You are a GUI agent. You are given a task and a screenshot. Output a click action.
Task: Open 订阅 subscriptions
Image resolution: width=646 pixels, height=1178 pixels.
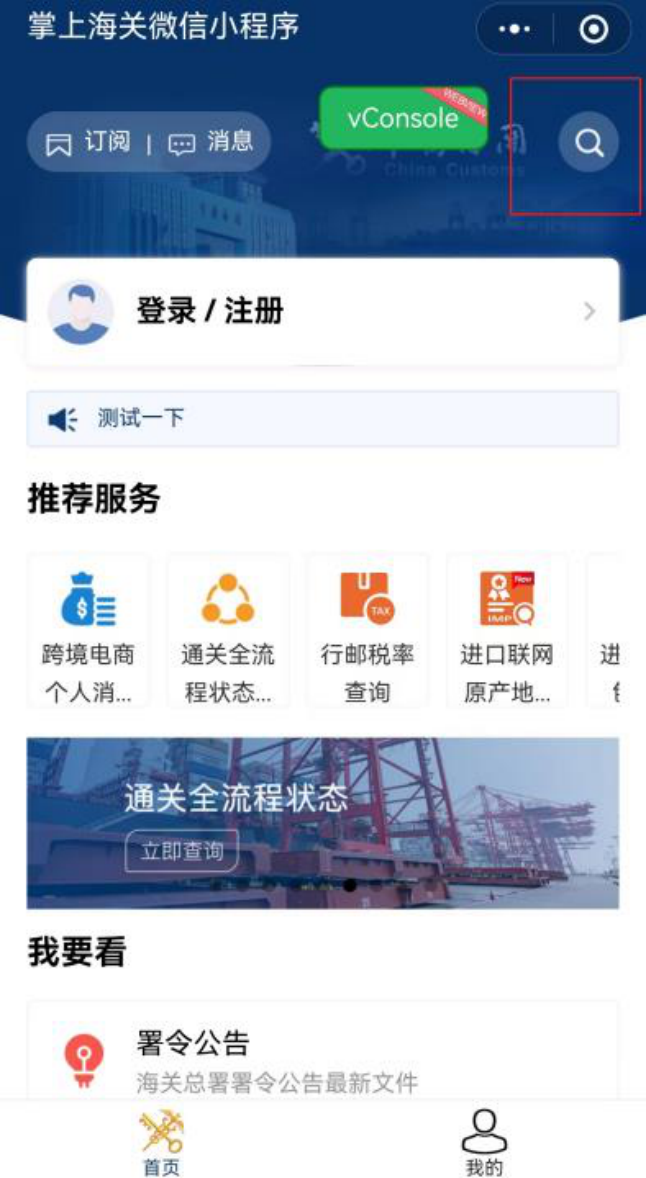click(x=89, y=143)
